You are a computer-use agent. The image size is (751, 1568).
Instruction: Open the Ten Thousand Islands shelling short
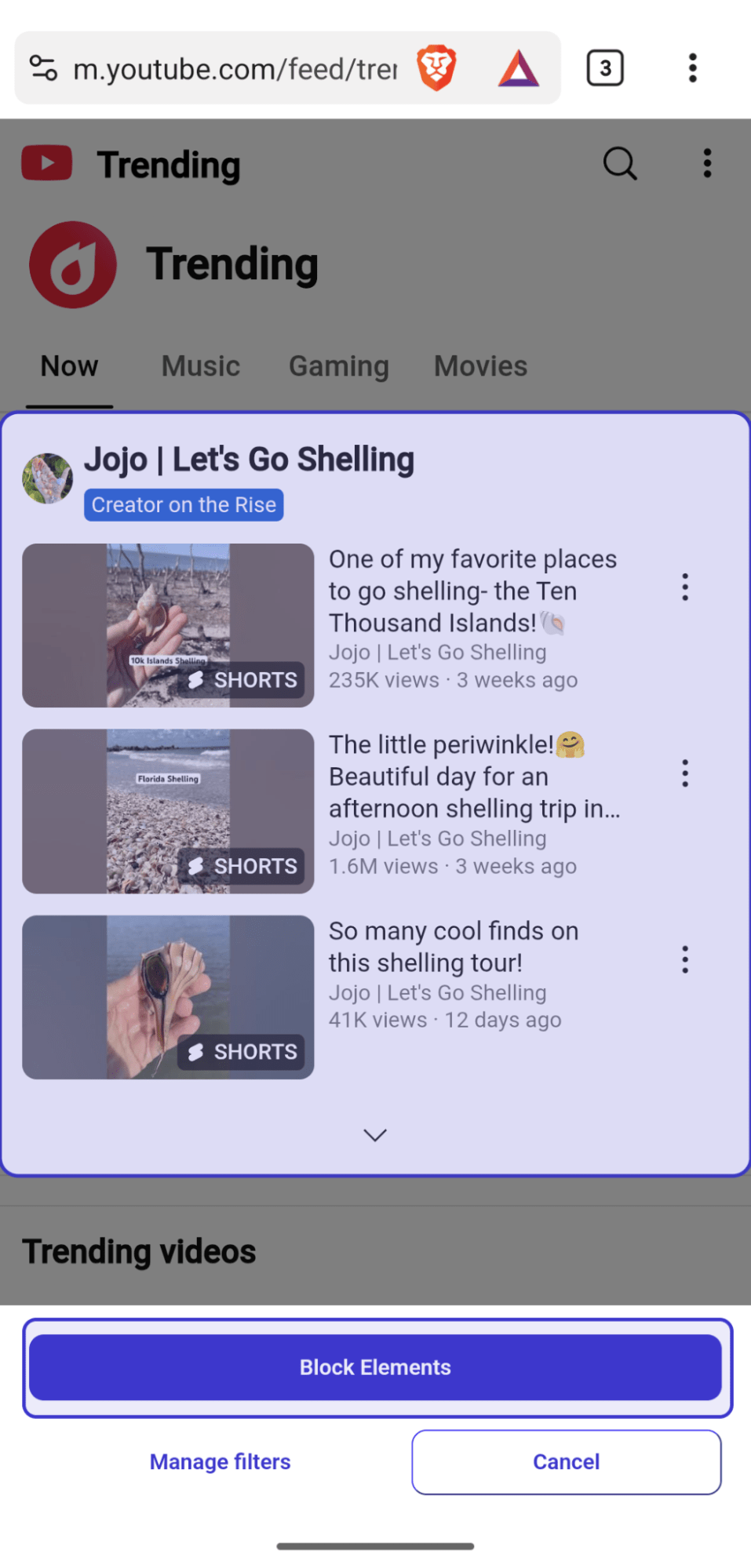click(168, 625)
